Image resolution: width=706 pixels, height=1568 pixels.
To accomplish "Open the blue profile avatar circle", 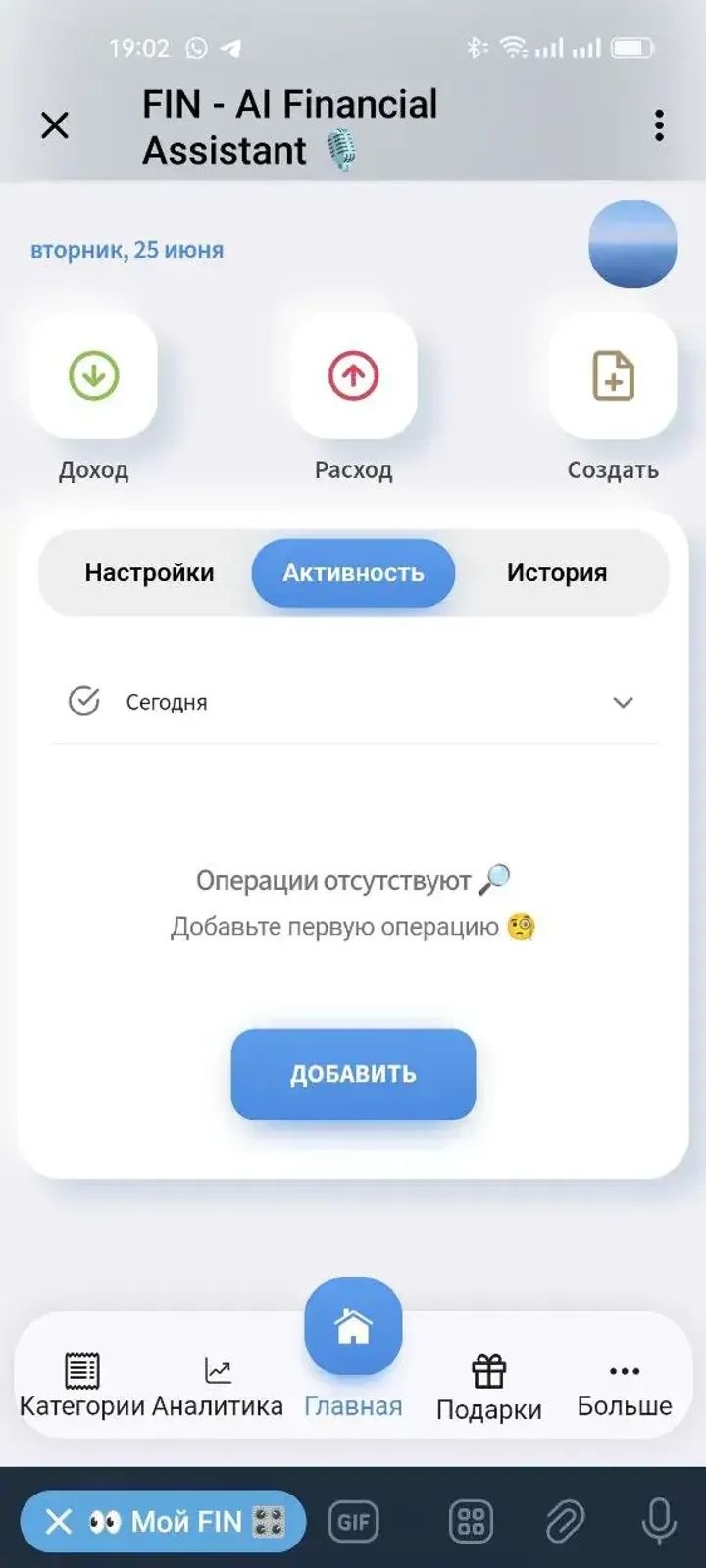I will click(632, 245).
